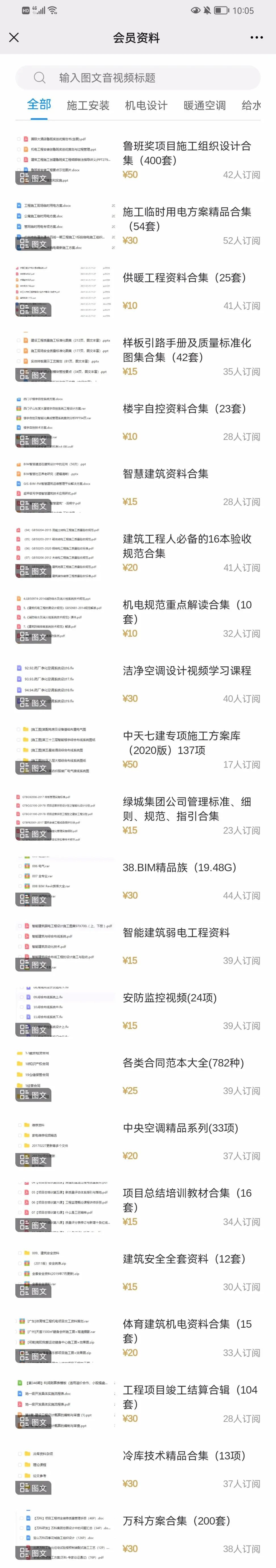Switch to the 机电设计 tab
Screen dimensions: 276x1568
146,105
